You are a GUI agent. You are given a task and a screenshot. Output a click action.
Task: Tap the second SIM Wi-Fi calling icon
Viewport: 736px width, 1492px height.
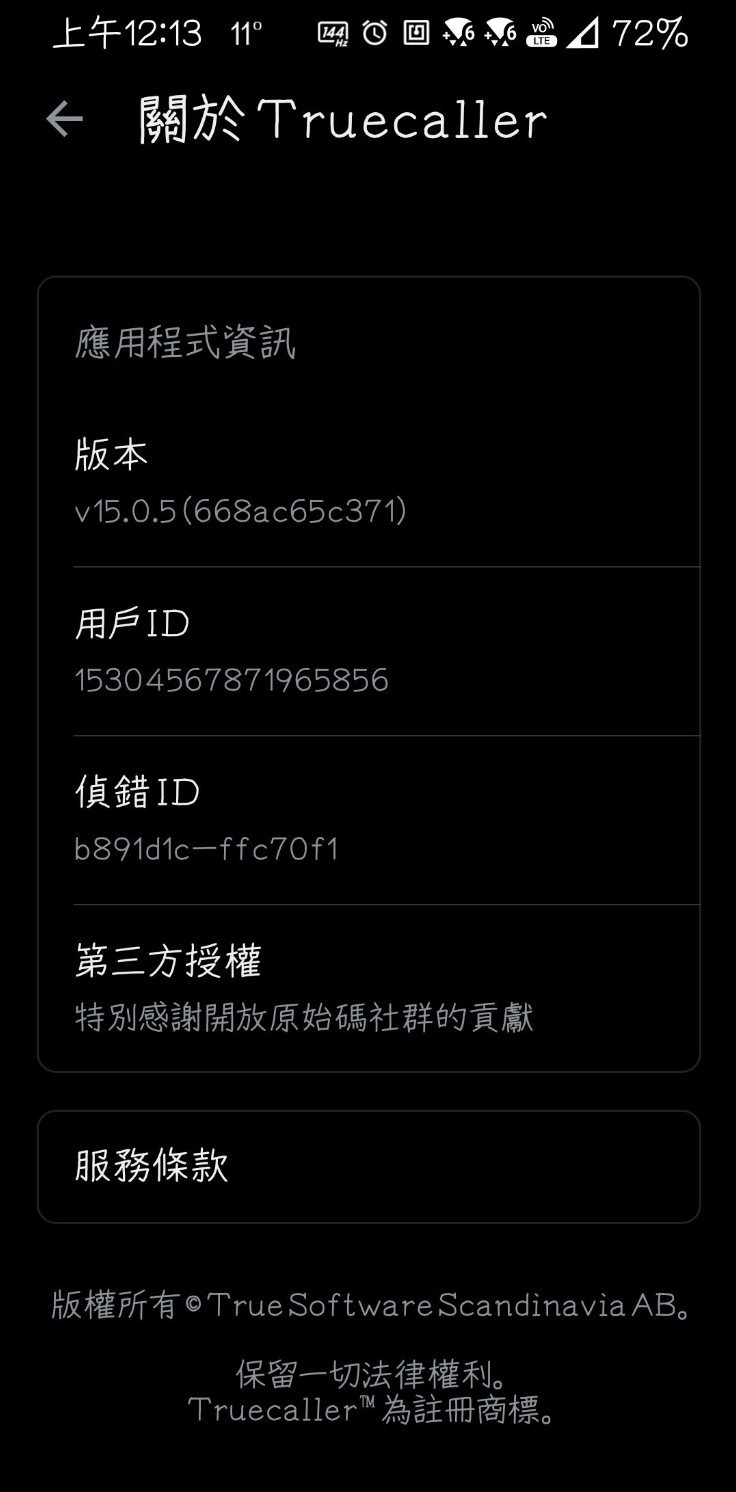coord(500,33)
